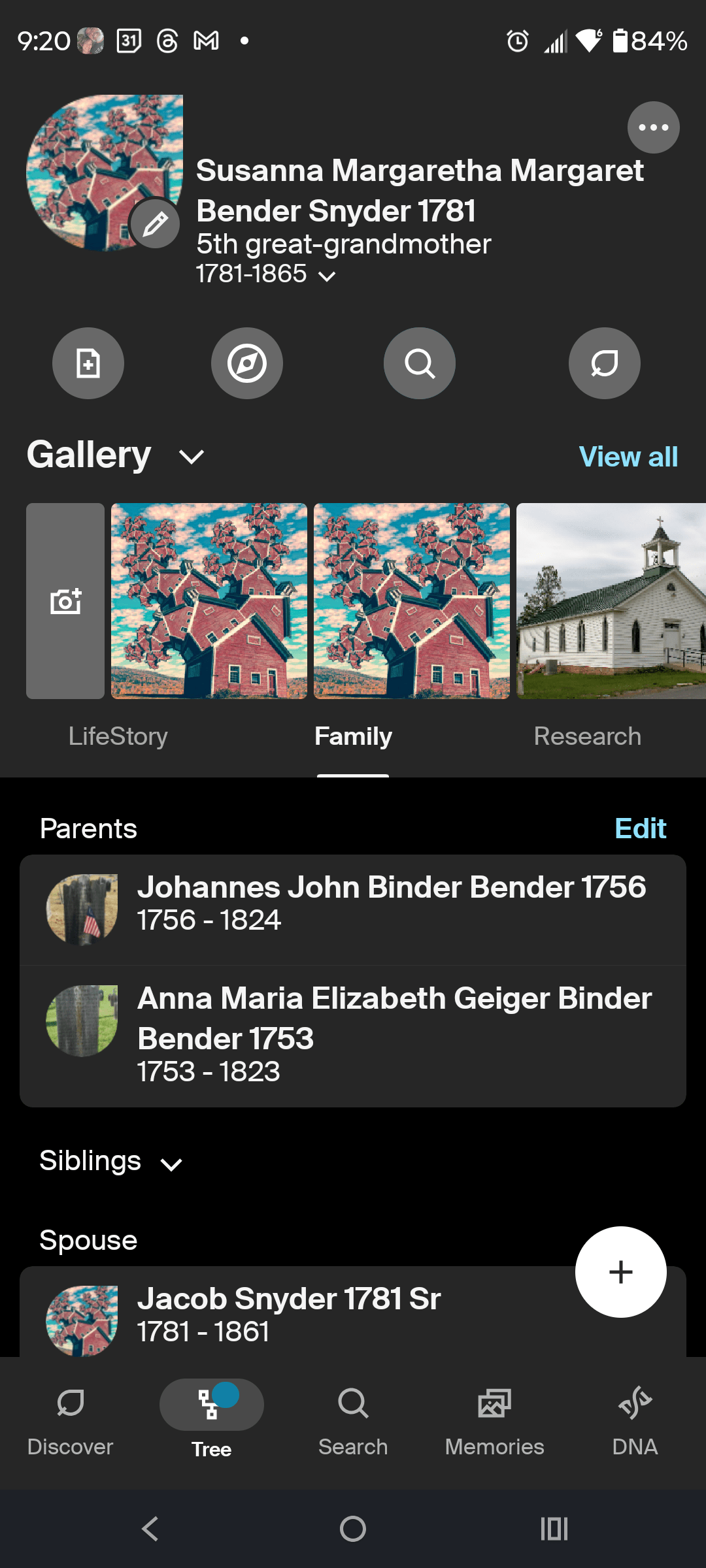View all gallery photos
The image size is (706, 1568).
point(628,457)
